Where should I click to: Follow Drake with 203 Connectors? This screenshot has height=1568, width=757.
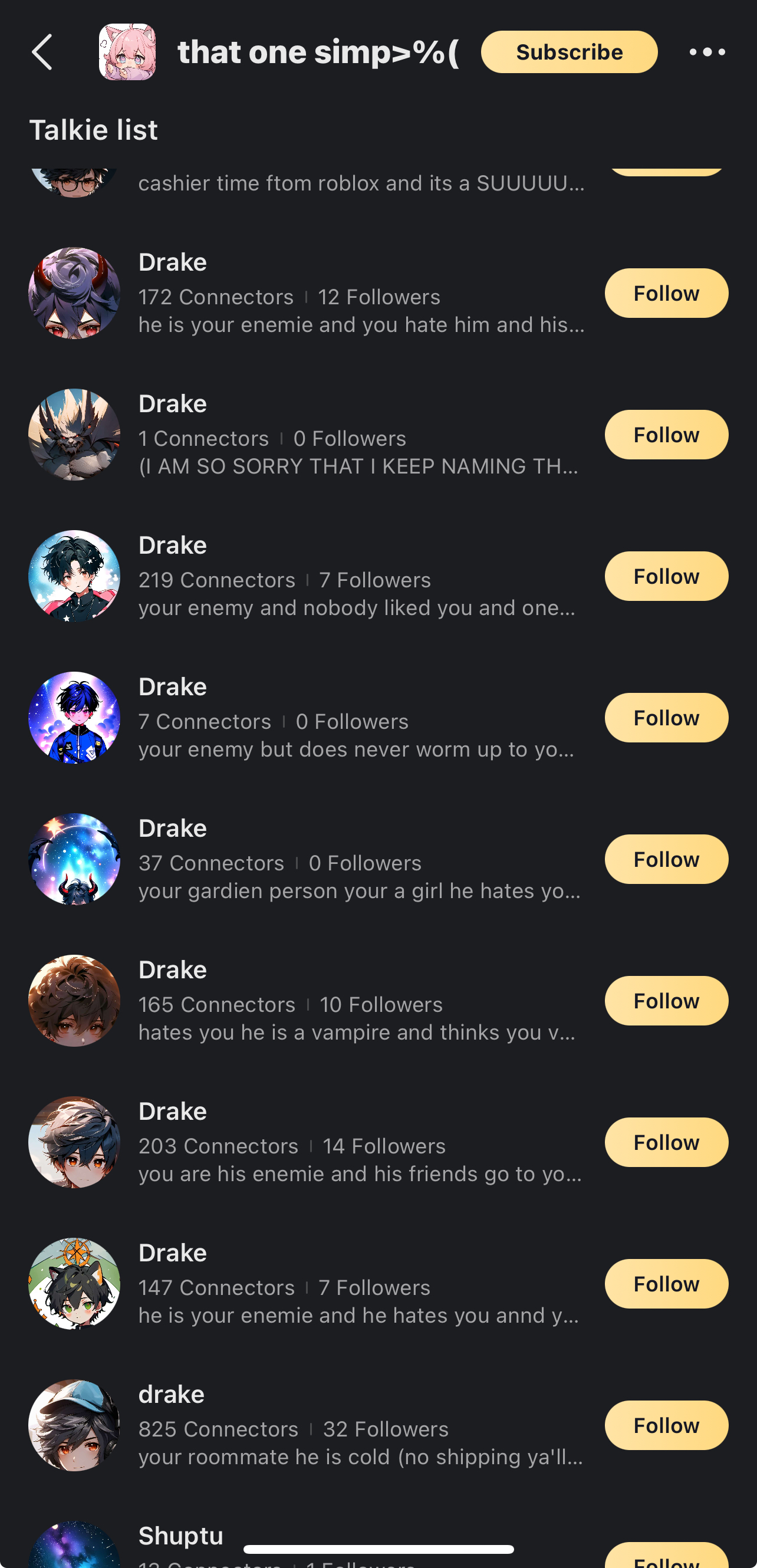point(666,1142)
